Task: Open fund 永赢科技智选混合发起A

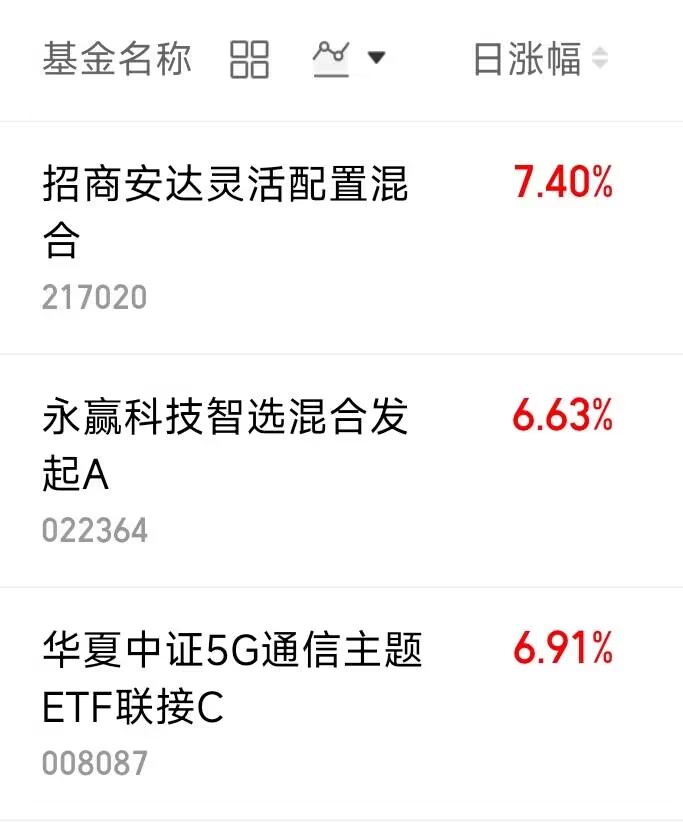Action: coord(342,471)
